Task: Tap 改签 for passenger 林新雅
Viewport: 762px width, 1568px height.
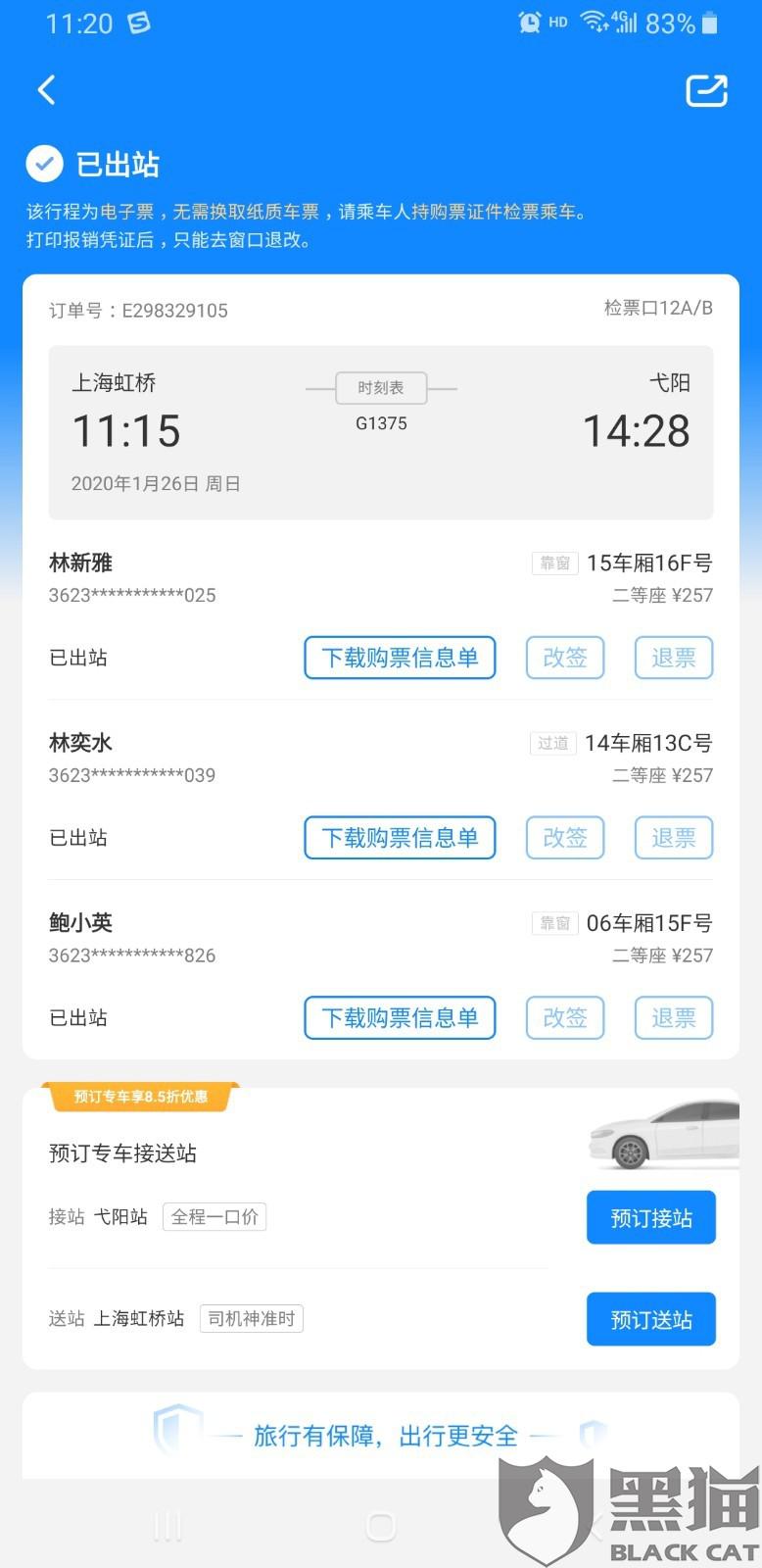Action: click(x=565, y=658)
